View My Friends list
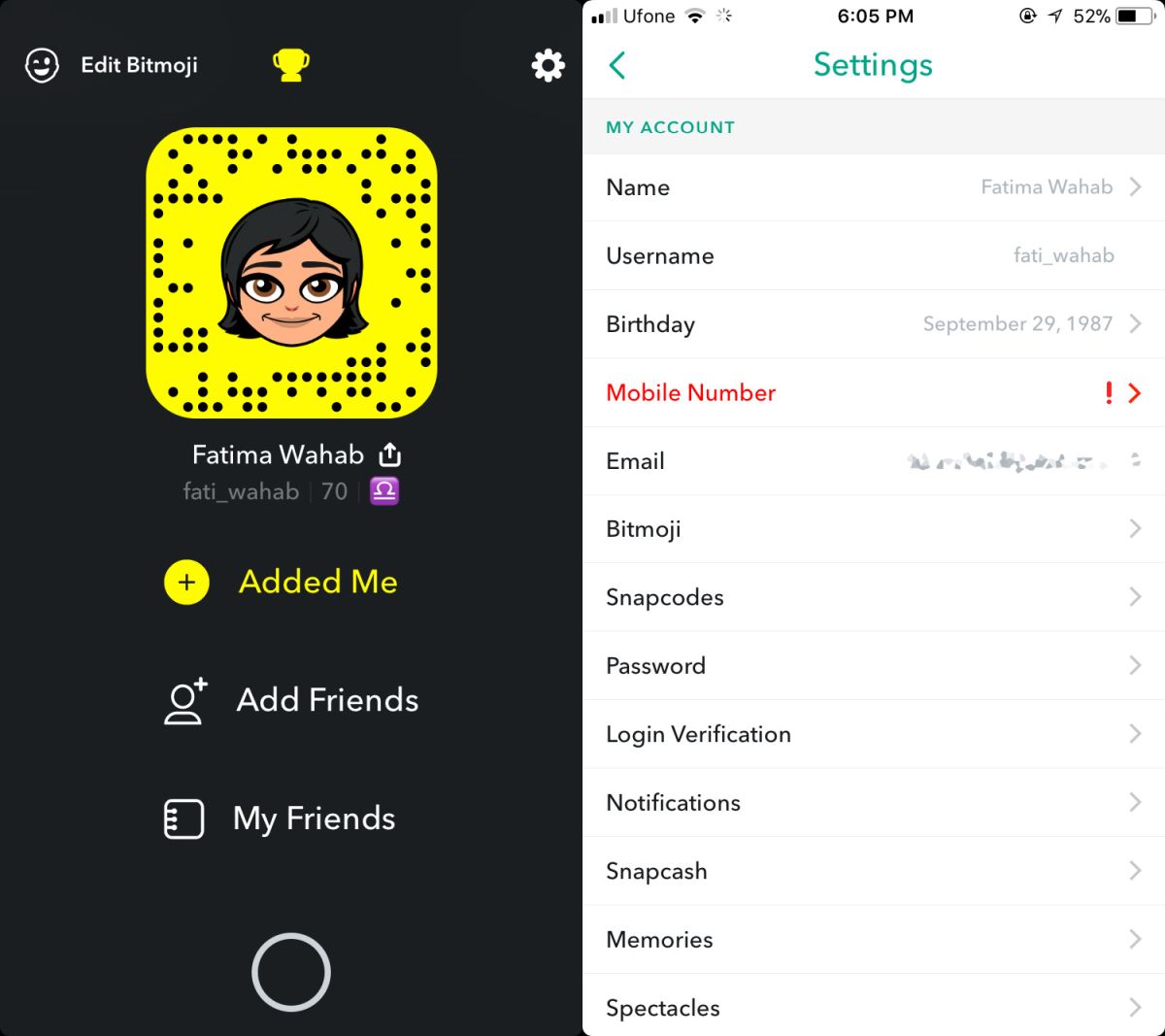The width and height of the screenshot is (1165, 1036). pyautogui.click(x=282, y=819)
